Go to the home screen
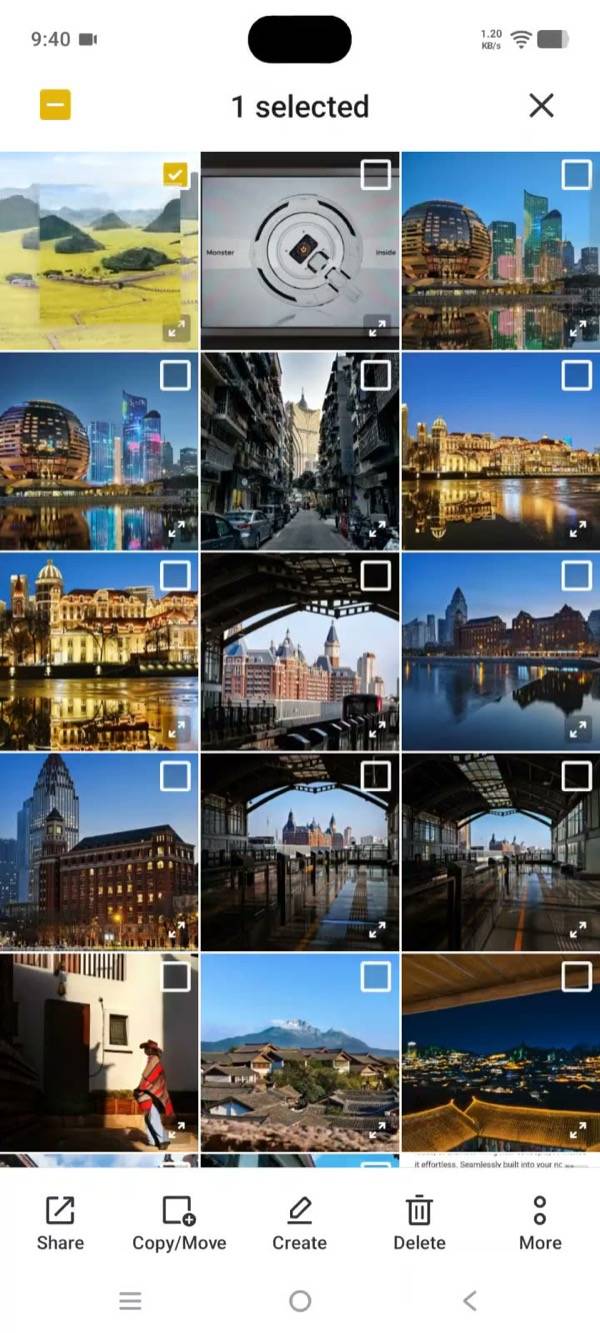600x1333 pixels. [x=300, y=1301]
